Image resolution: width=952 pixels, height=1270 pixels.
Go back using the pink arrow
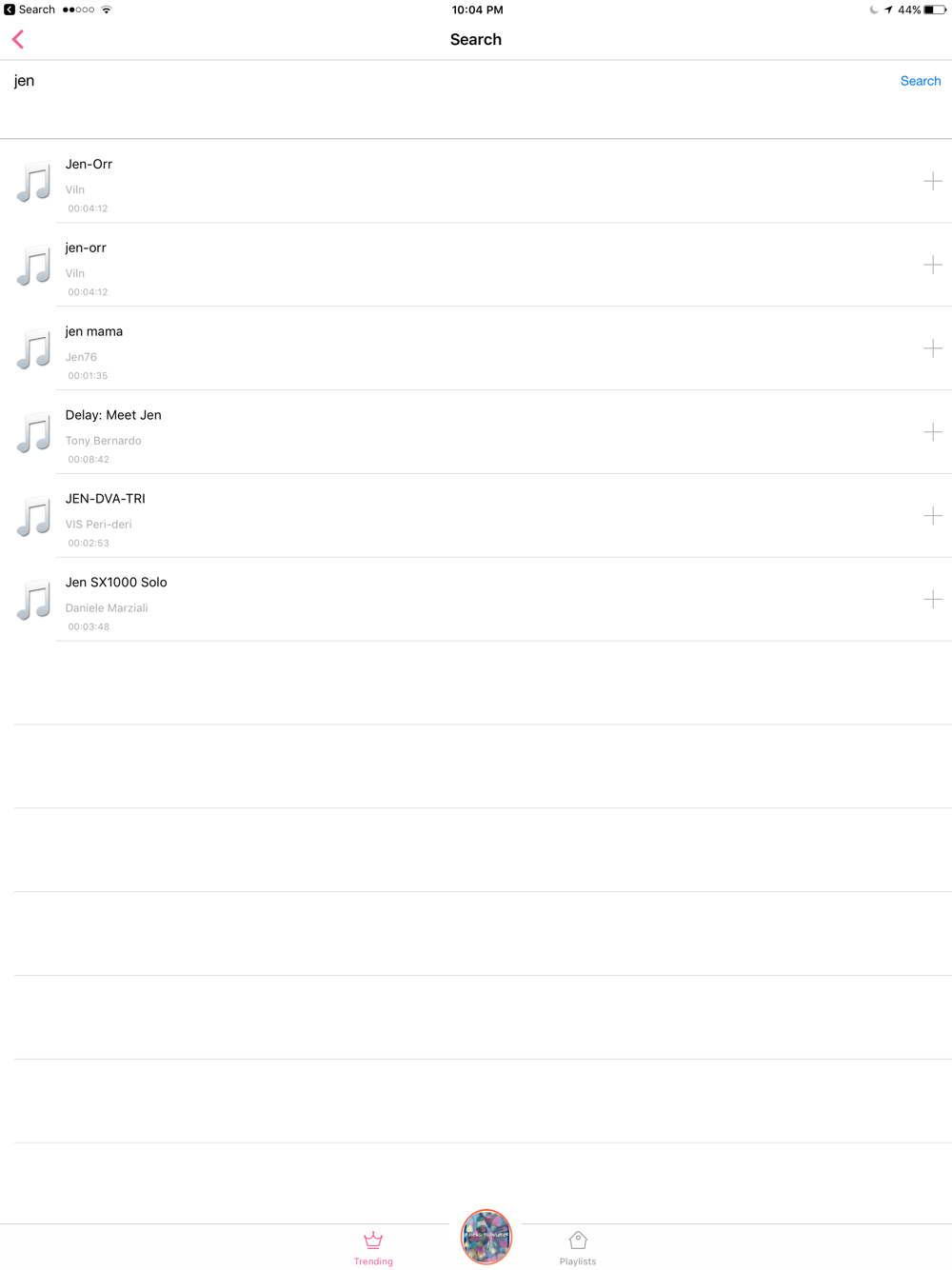(18, 39)
